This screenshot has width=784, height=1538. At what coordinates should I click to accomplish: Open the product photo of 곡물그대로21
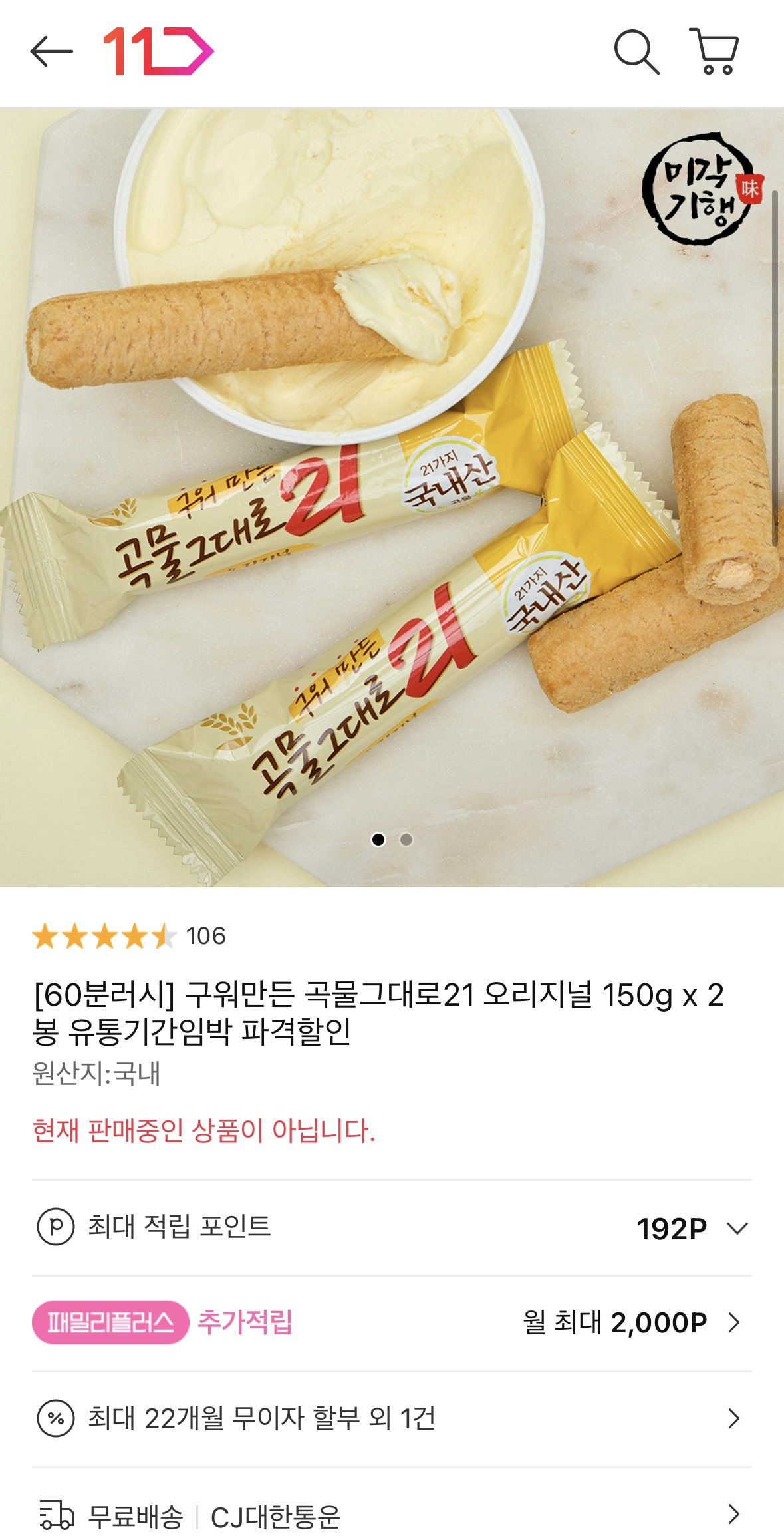coord(392,497)
